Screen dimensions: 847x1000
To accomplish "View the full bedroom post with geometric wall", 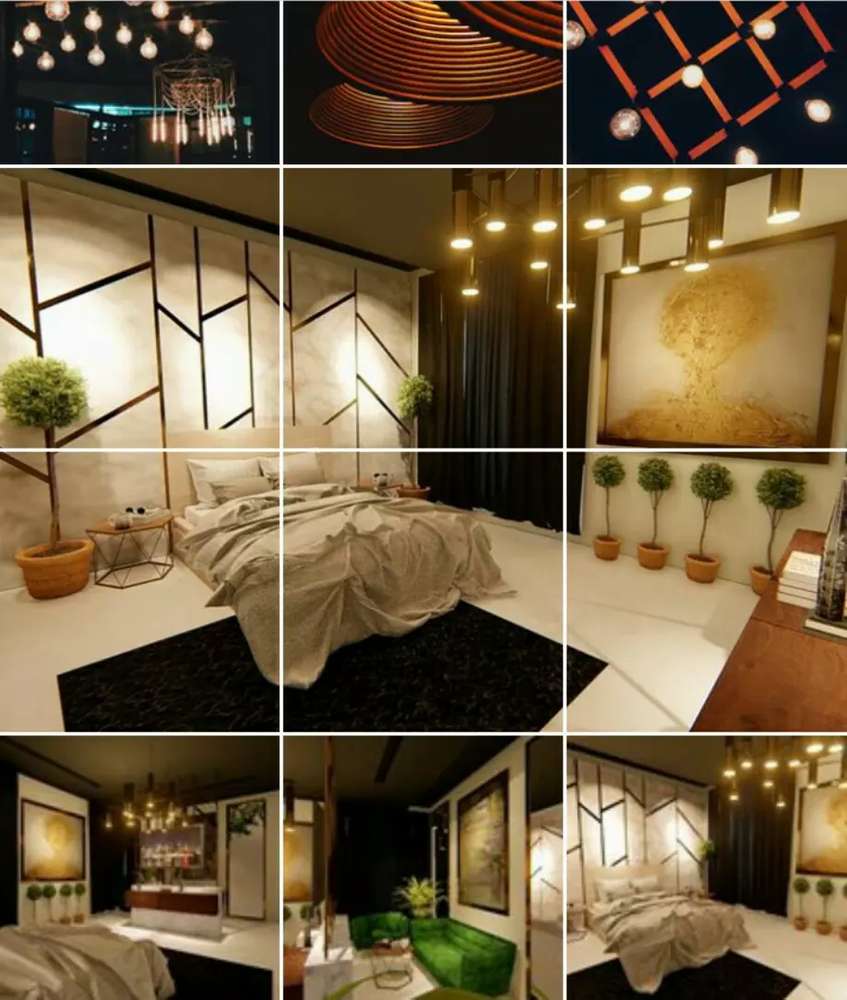I will (706, 868).
